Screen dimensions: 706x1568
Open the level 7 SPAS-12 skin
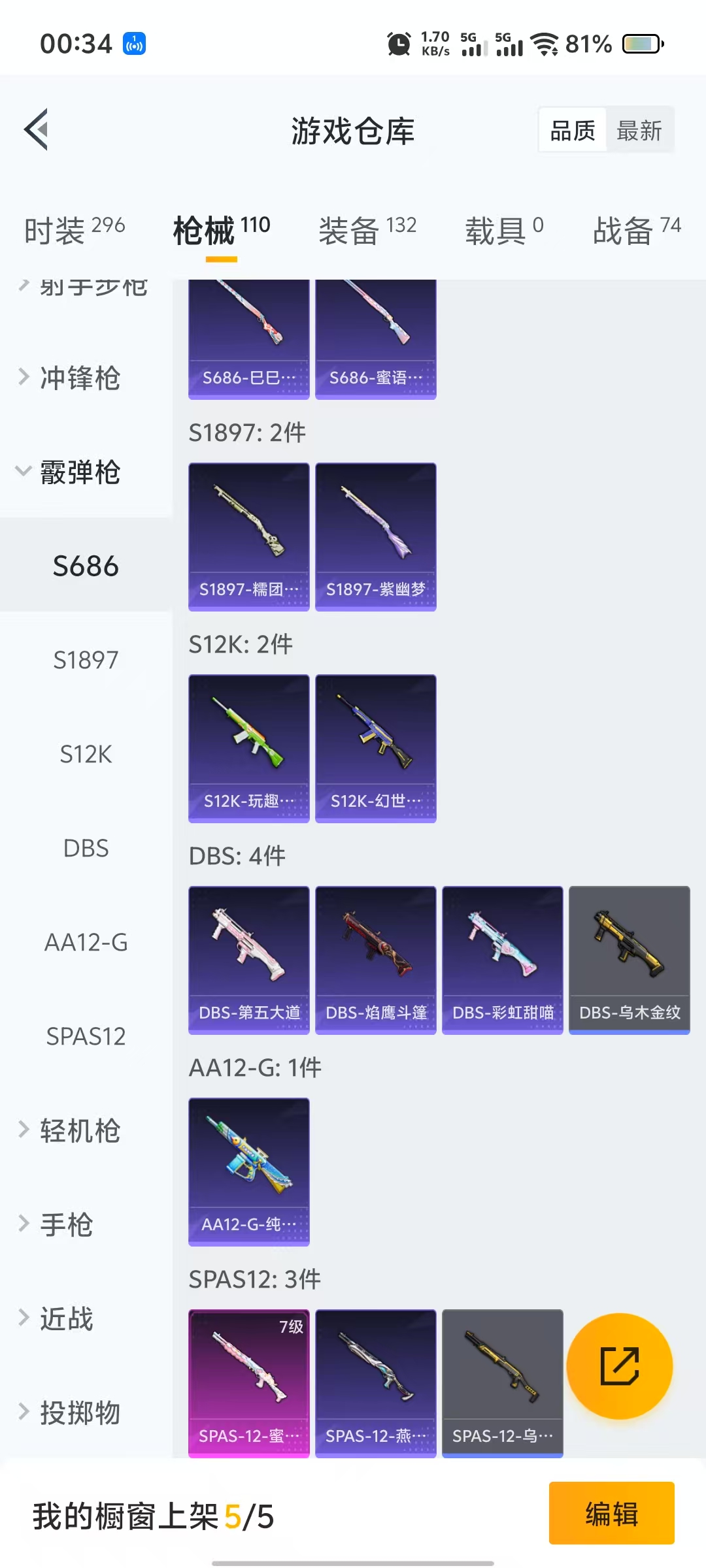click(248, 1382)
